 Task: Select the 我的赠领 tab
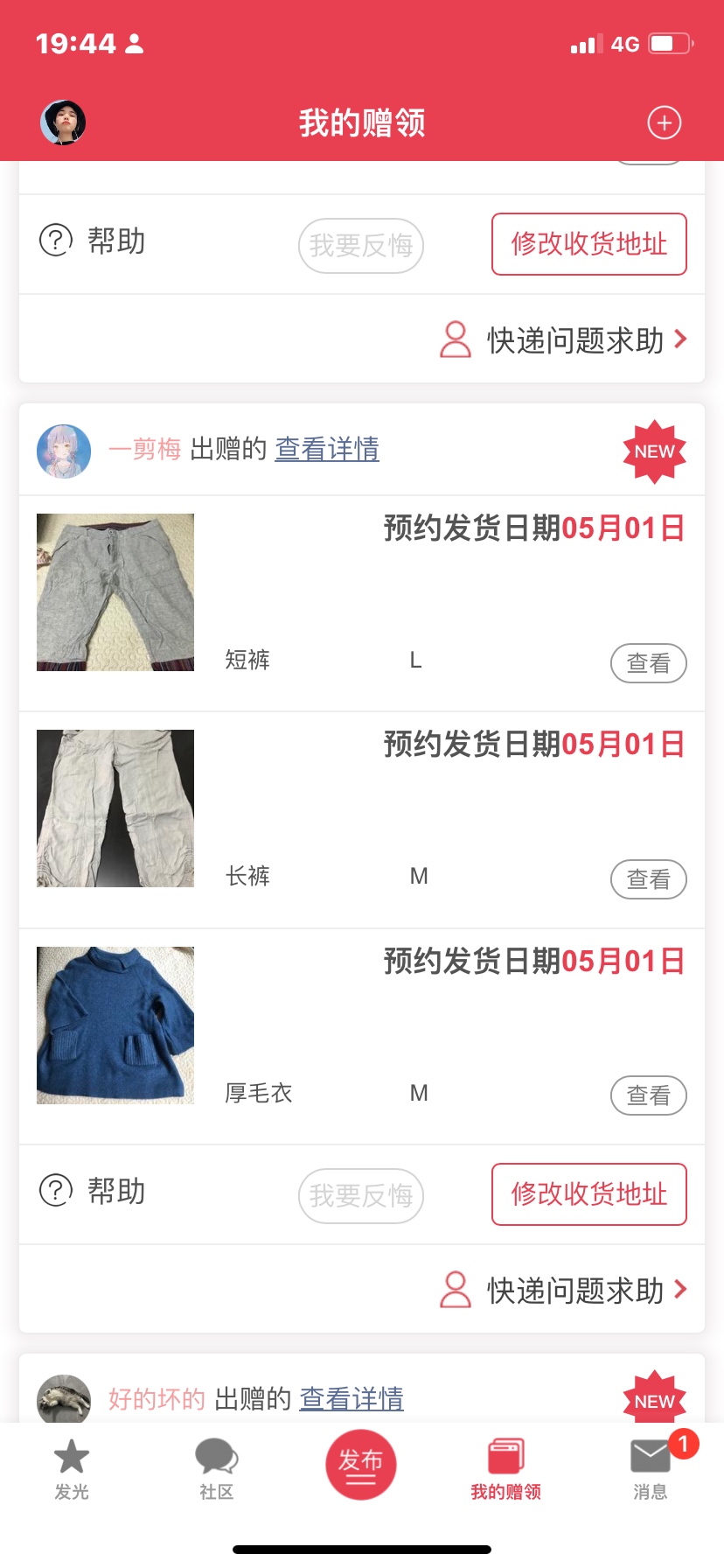coord(505,1470)
